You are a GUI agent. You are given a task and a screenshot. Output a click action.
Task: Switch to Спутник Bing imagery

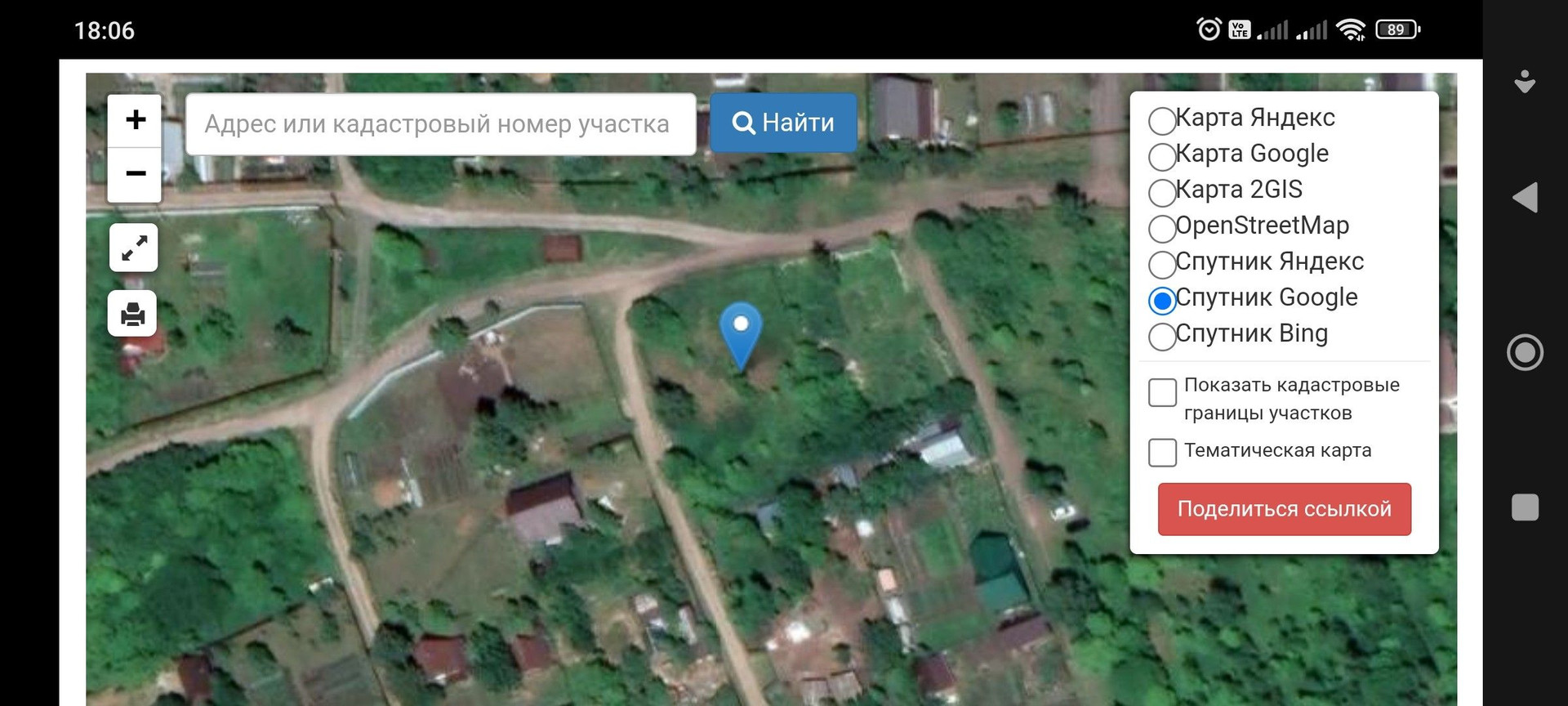click(1162, 337)
